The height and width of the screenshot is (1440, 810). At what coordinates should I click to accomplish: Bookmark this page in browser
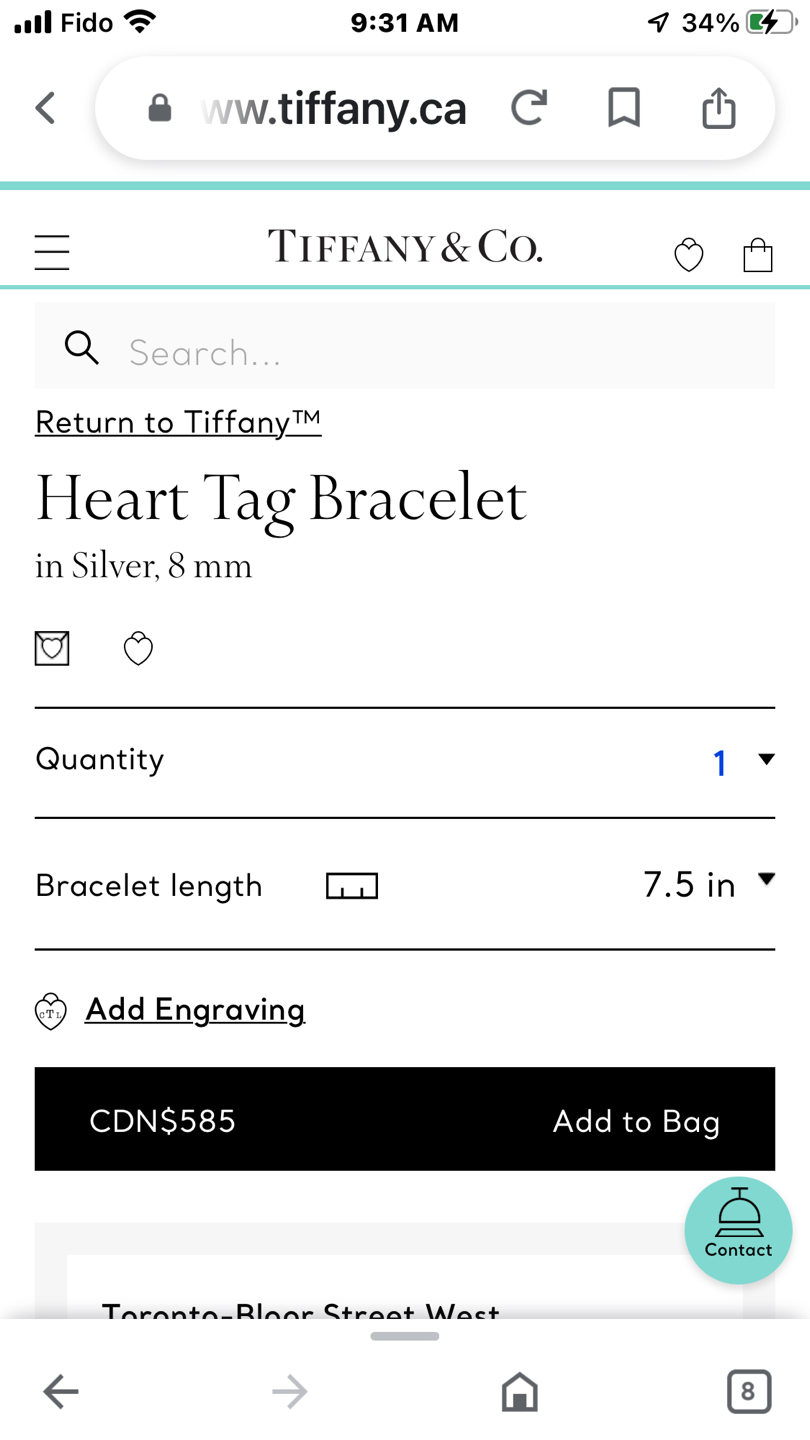(624, 107)
